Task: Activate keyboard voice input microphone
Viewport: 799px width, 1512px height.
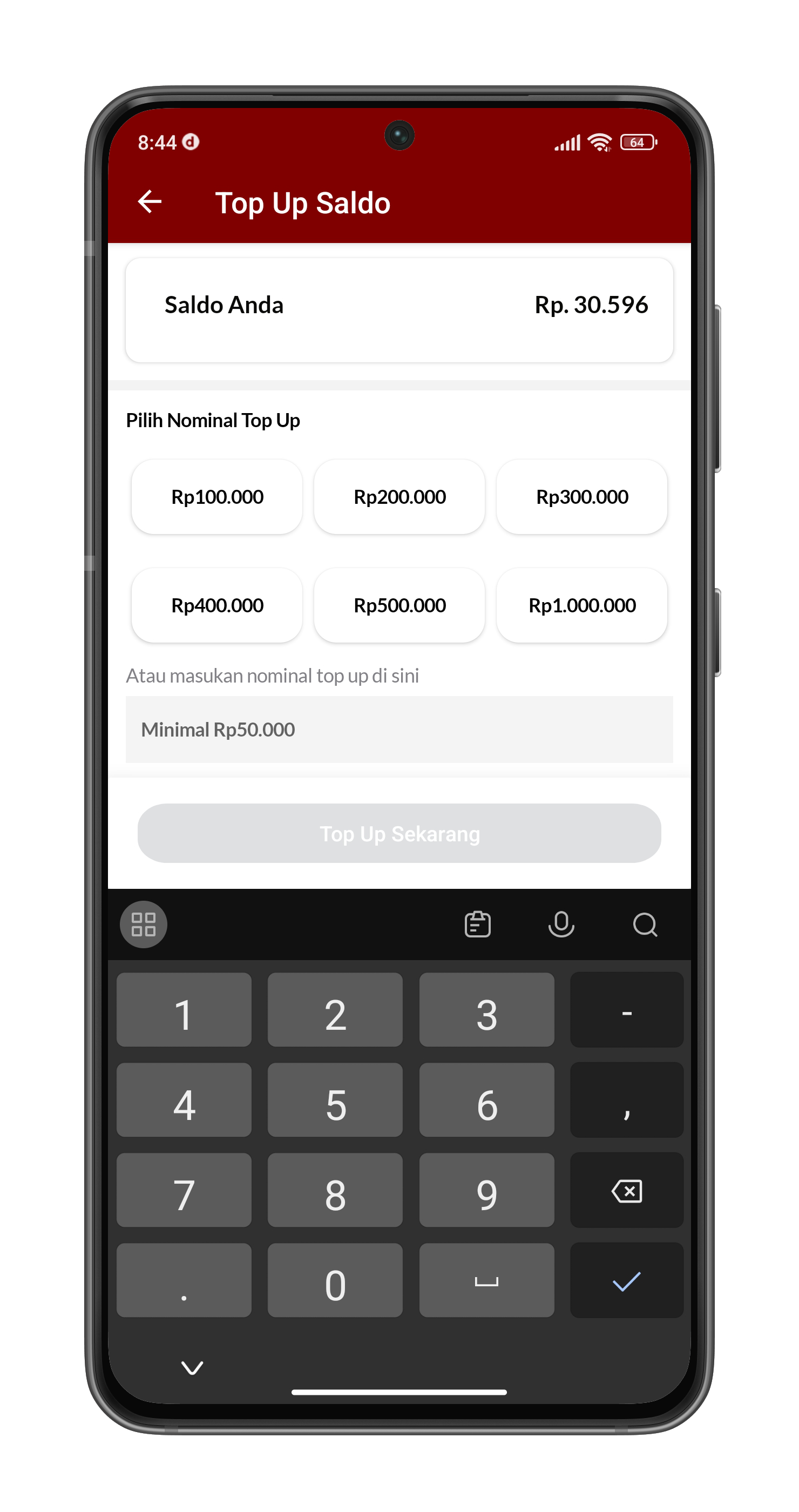Action: pyautogui.click(x=561, y=924)
